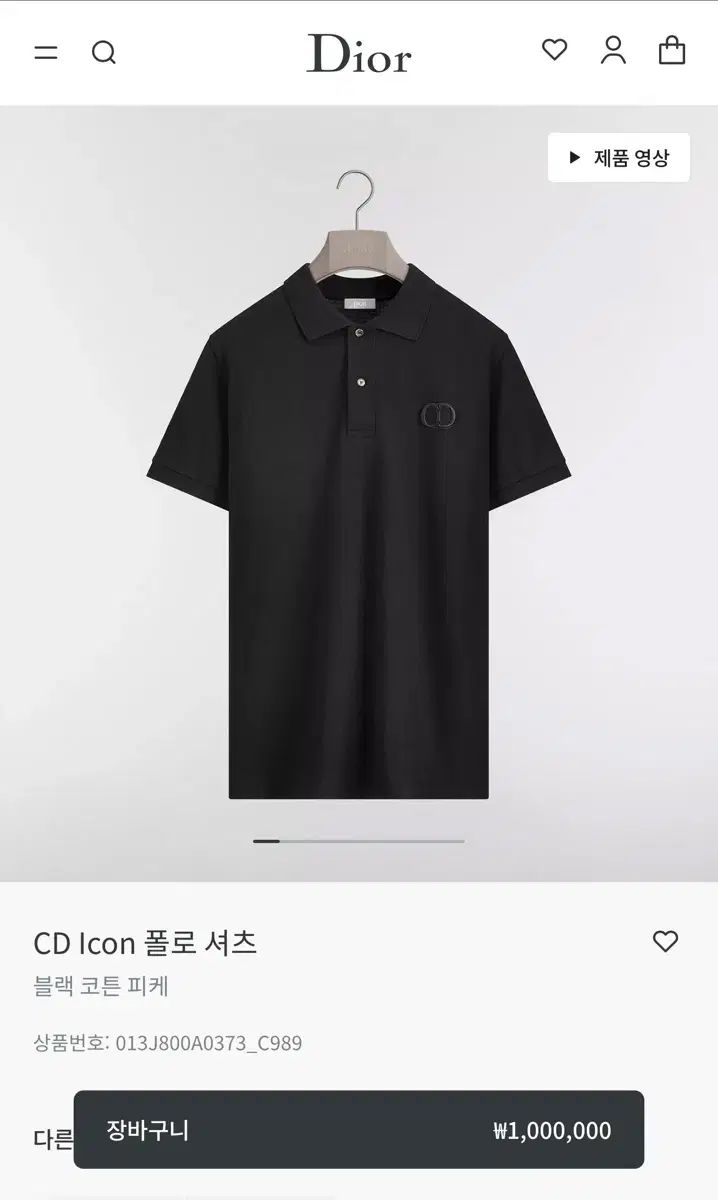
Task: Open the wishlist heart in header
Action: coord(554,50)
